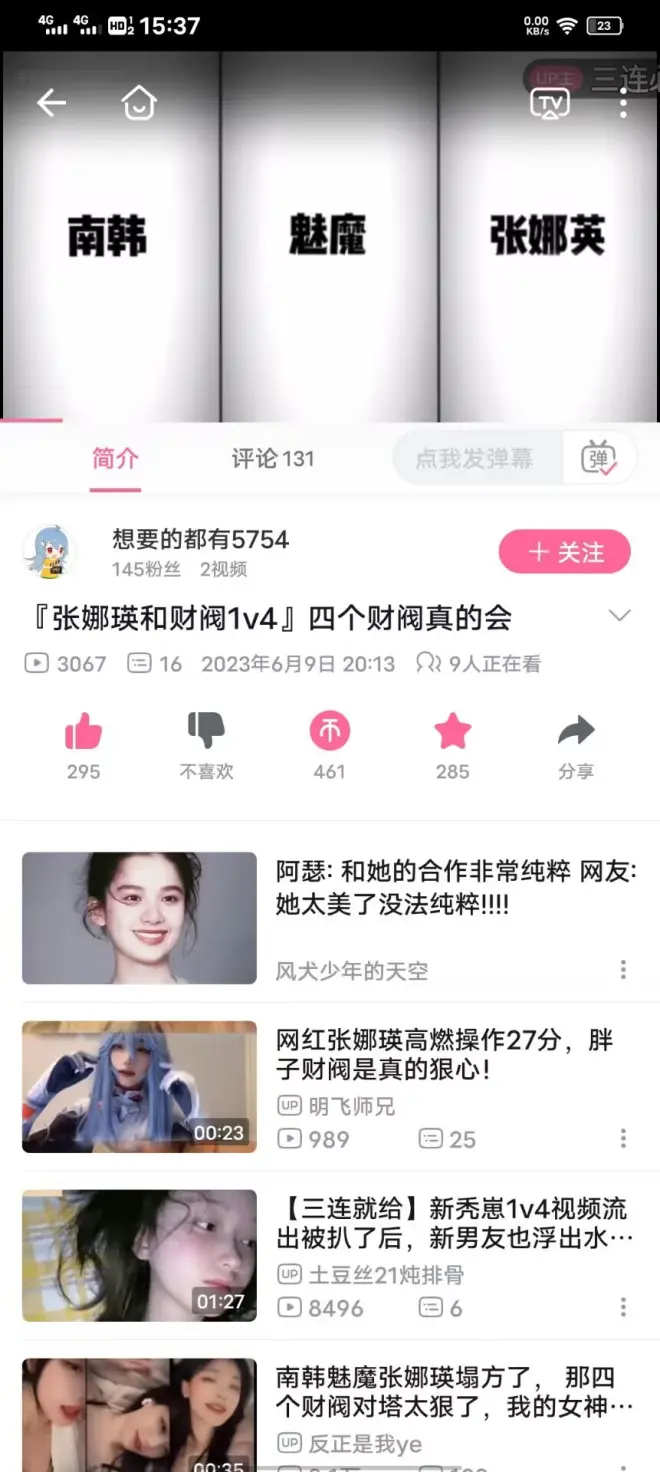Open more options for 土豆丝21炖排骨 video
This screenshot has width=660, height=1472.
click(623, 1307)
